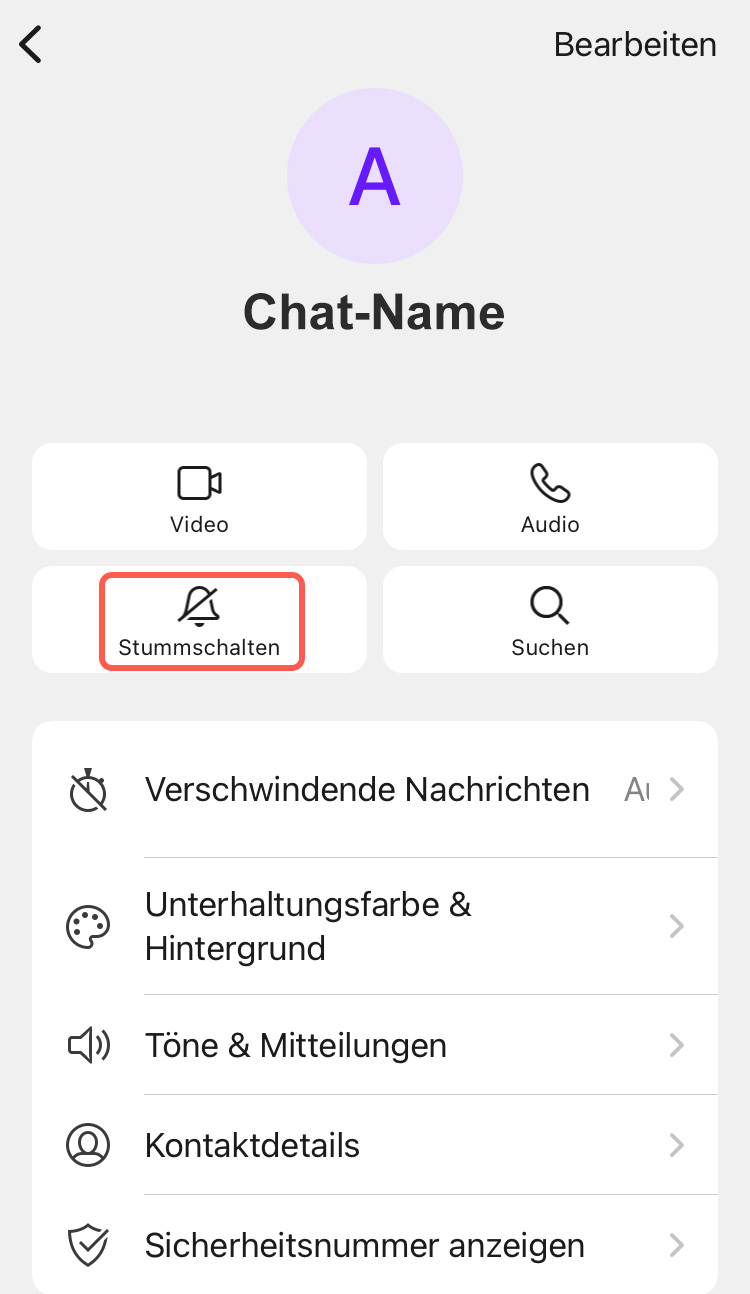
Task: Open Suchen to search the chat
Action: click(x=550, y=620)
